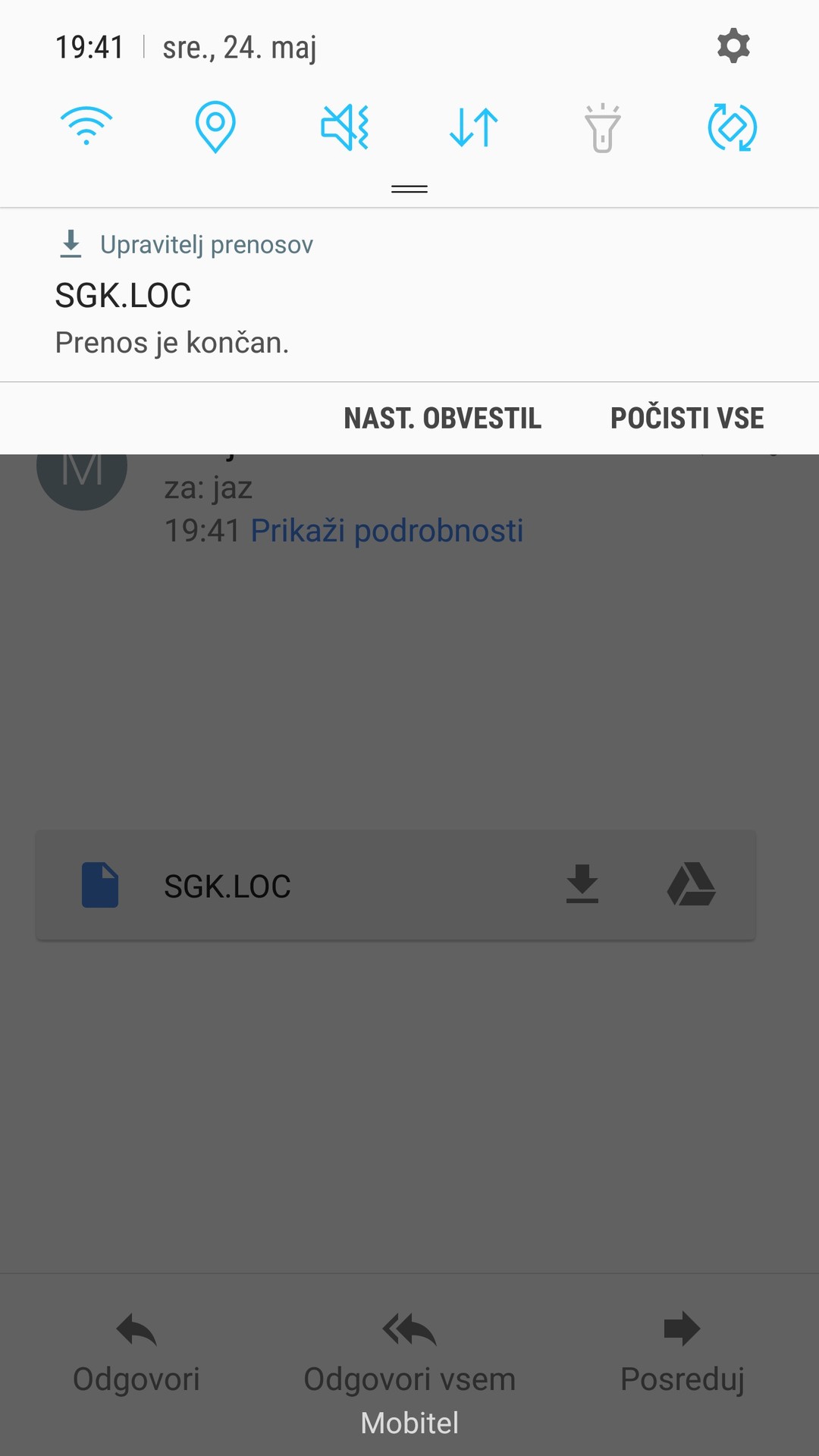Open NAST. OBVESTIL notification settings
819x1456 pixels.
tap(443, 418)
